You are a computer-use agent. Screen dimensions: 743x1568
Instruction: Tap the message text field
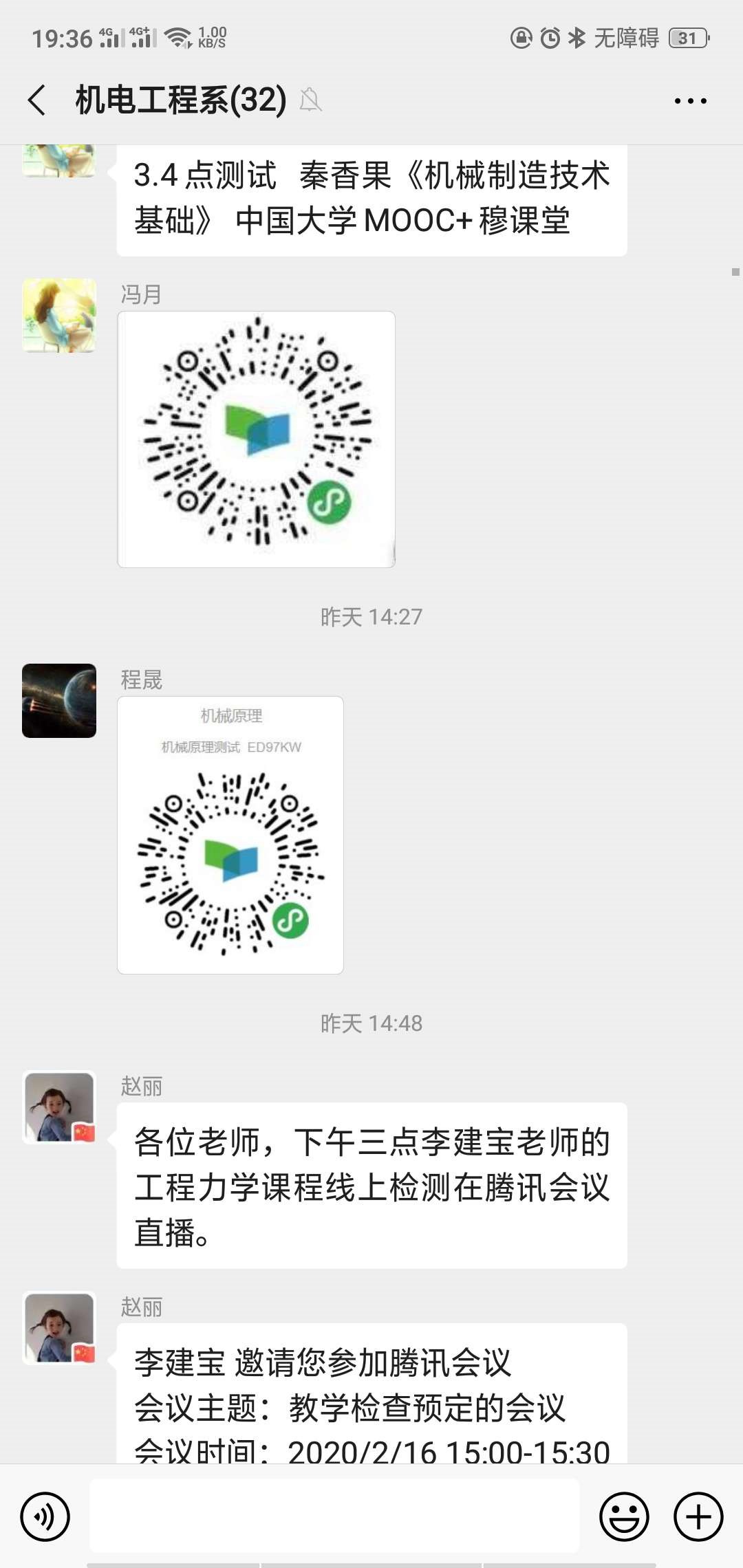point(334,1516)
